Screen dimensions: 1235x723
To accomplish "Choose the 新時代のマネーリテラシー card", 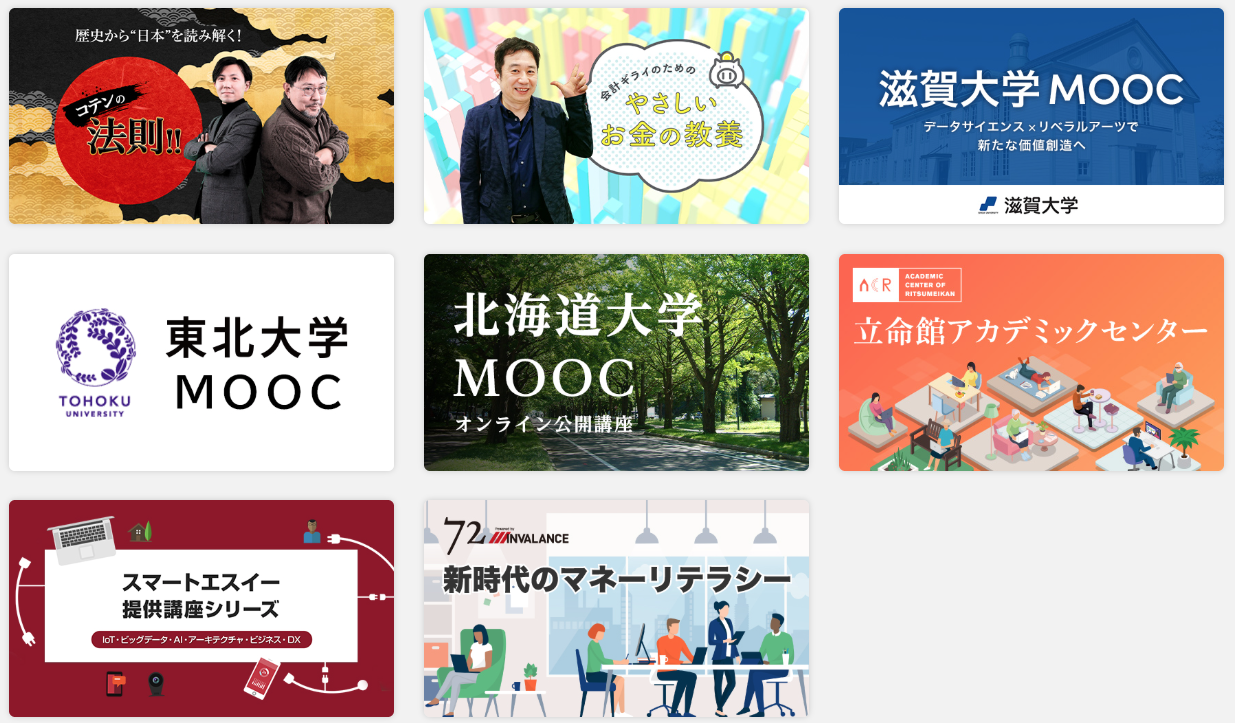I will [616, 608].
